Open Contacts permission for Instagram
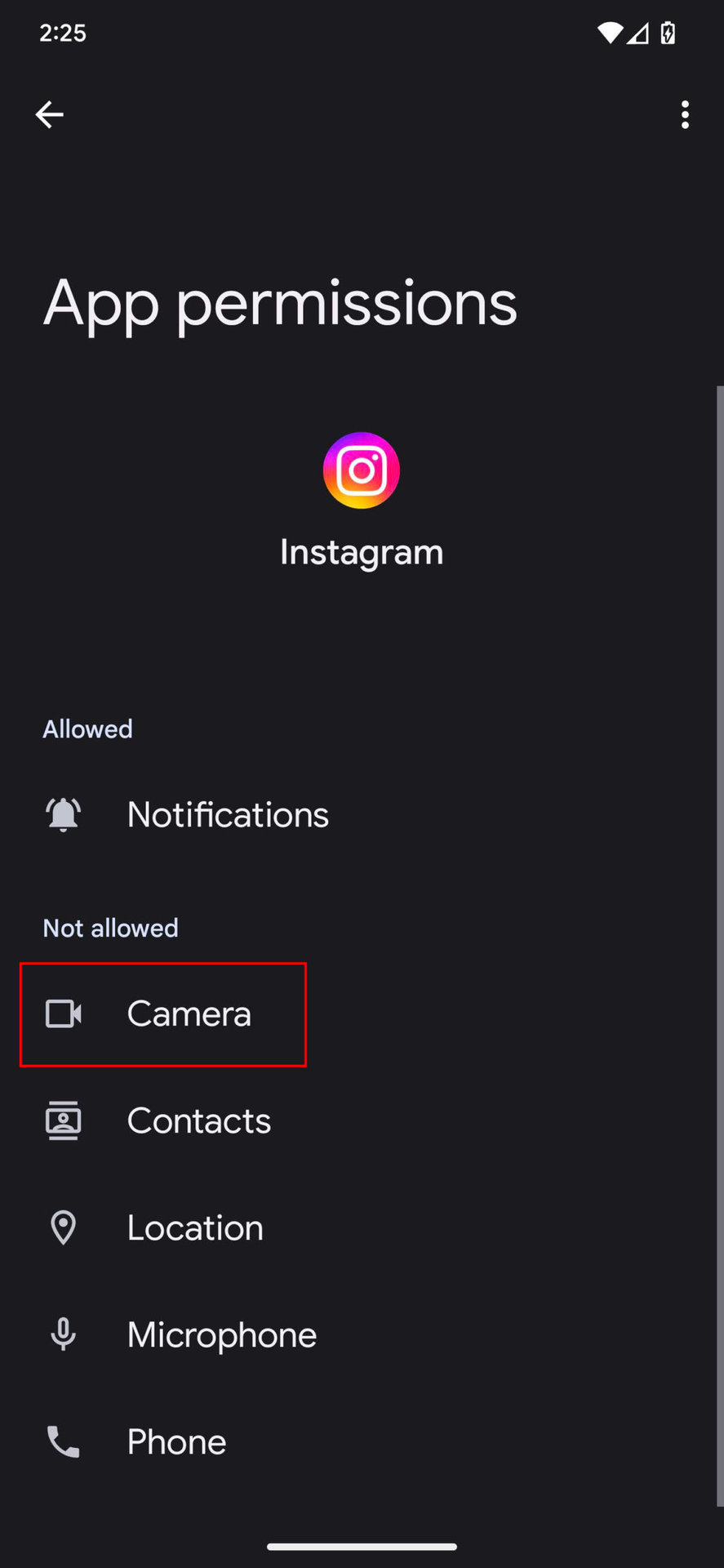 click(198, 1121)
